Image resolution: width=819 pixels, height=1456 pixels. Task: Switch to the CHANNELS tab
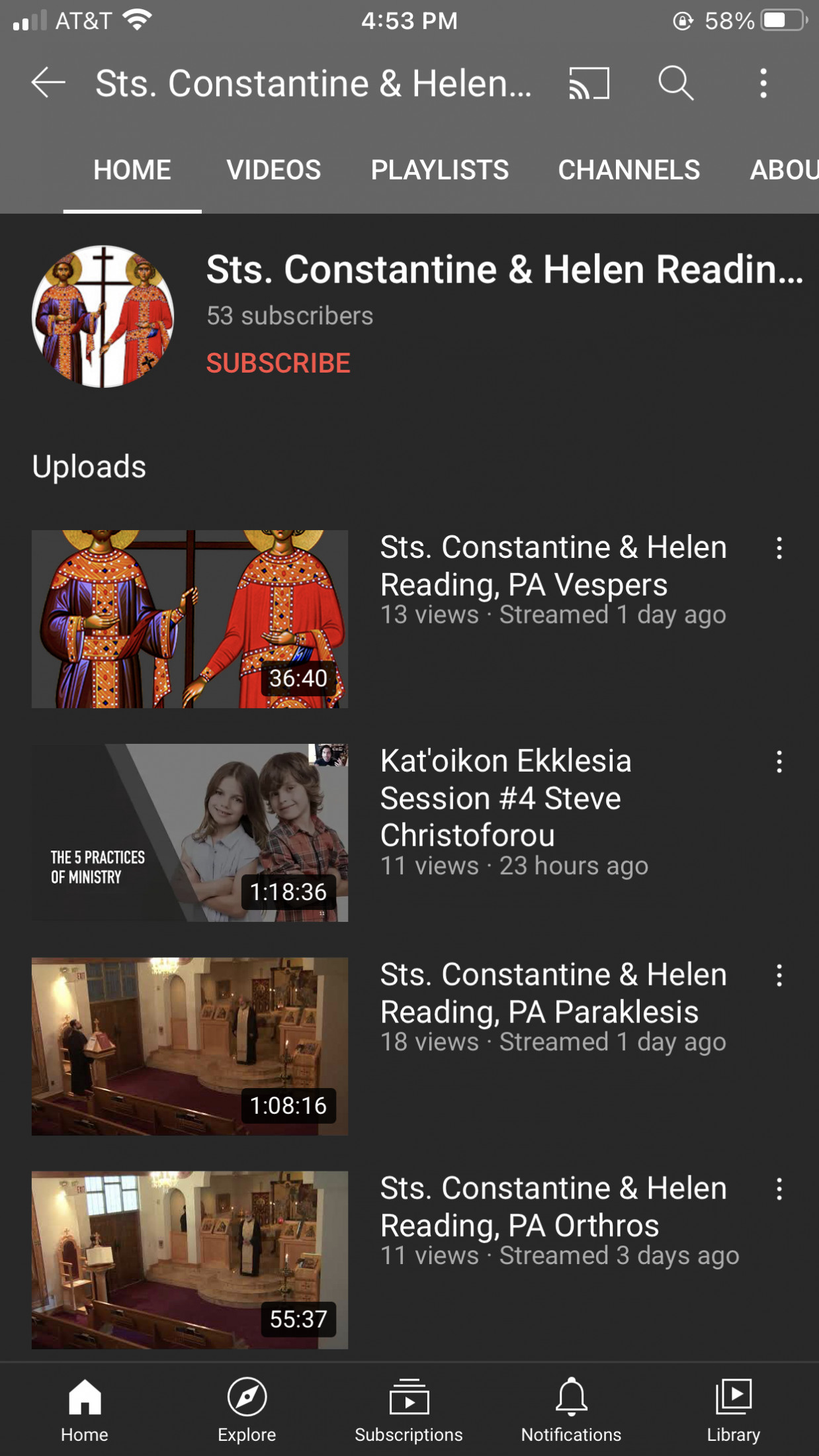[628, 170]
